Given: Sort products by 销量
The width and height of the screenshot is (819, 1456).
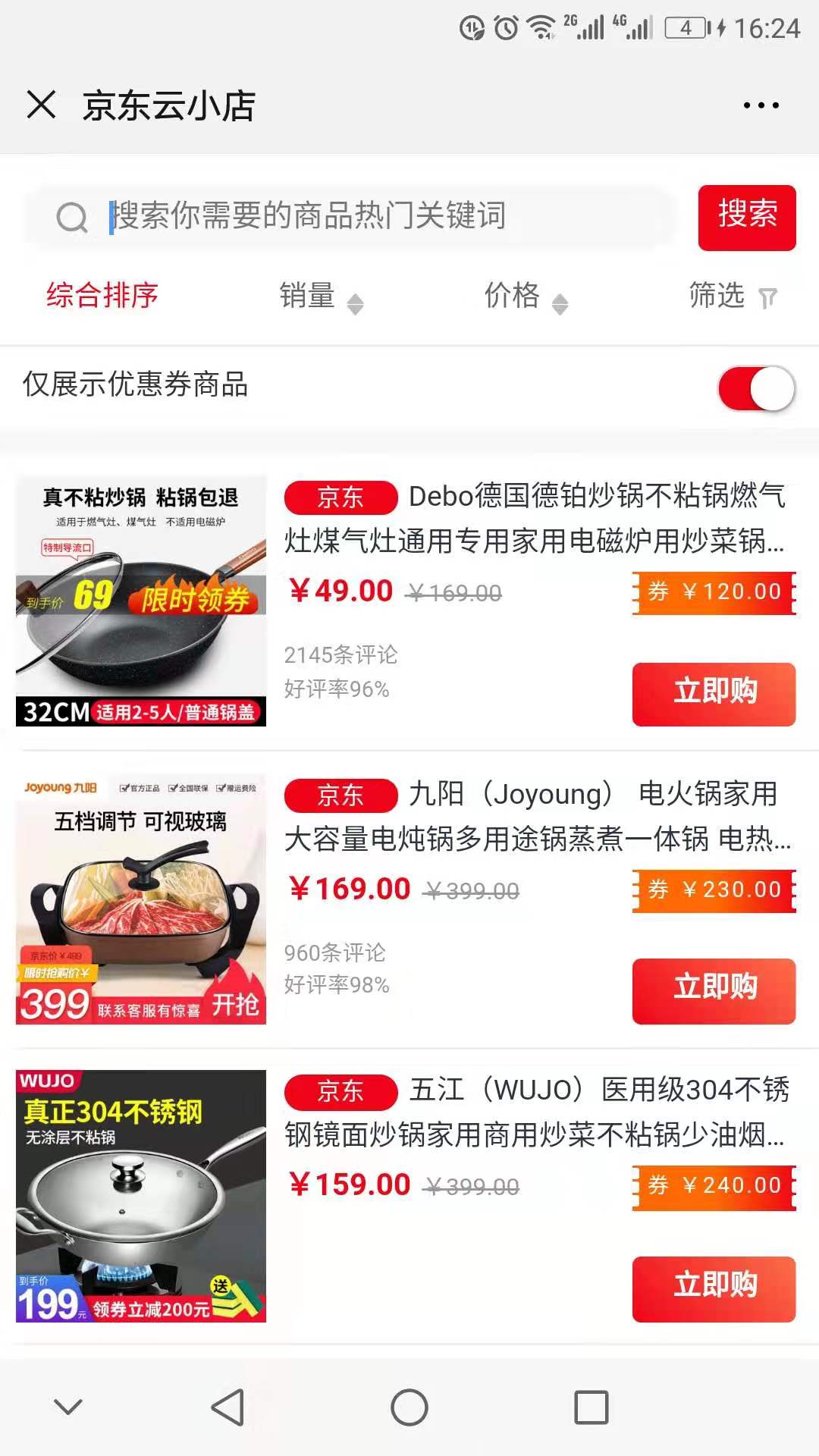Looking at the screenshot, I should tap(320, 296).
